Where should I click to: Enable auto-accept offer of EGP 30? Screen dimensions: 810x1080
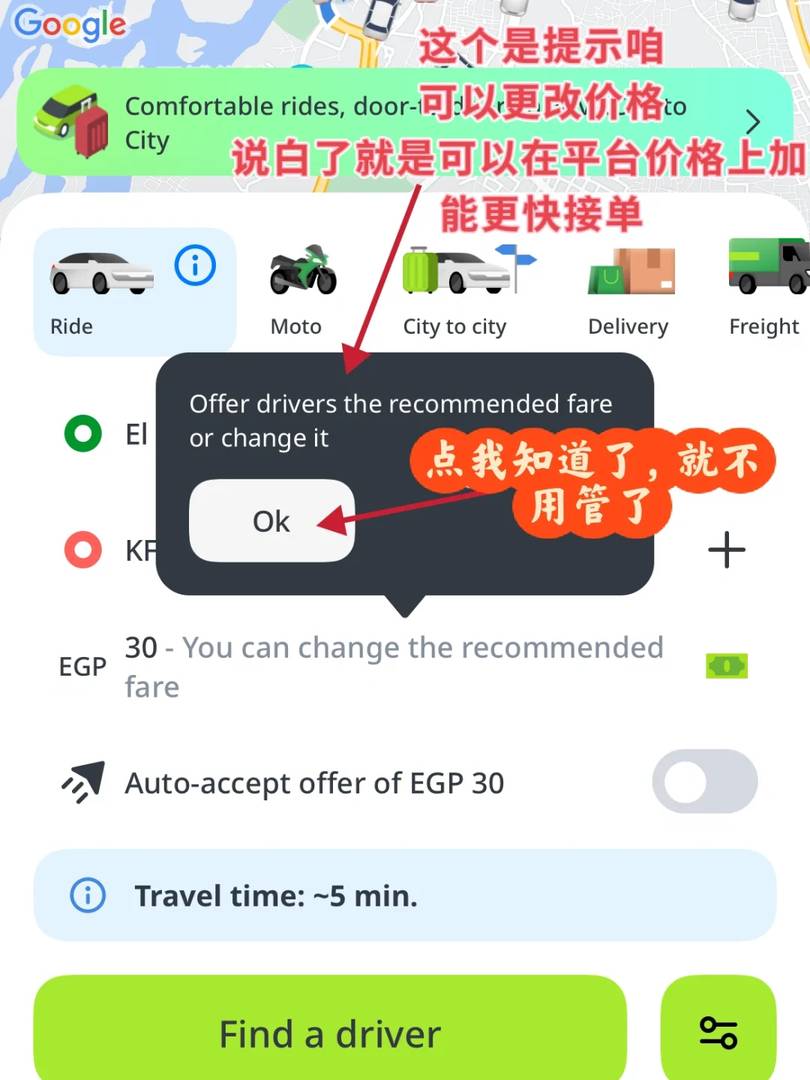pos(705,782)
